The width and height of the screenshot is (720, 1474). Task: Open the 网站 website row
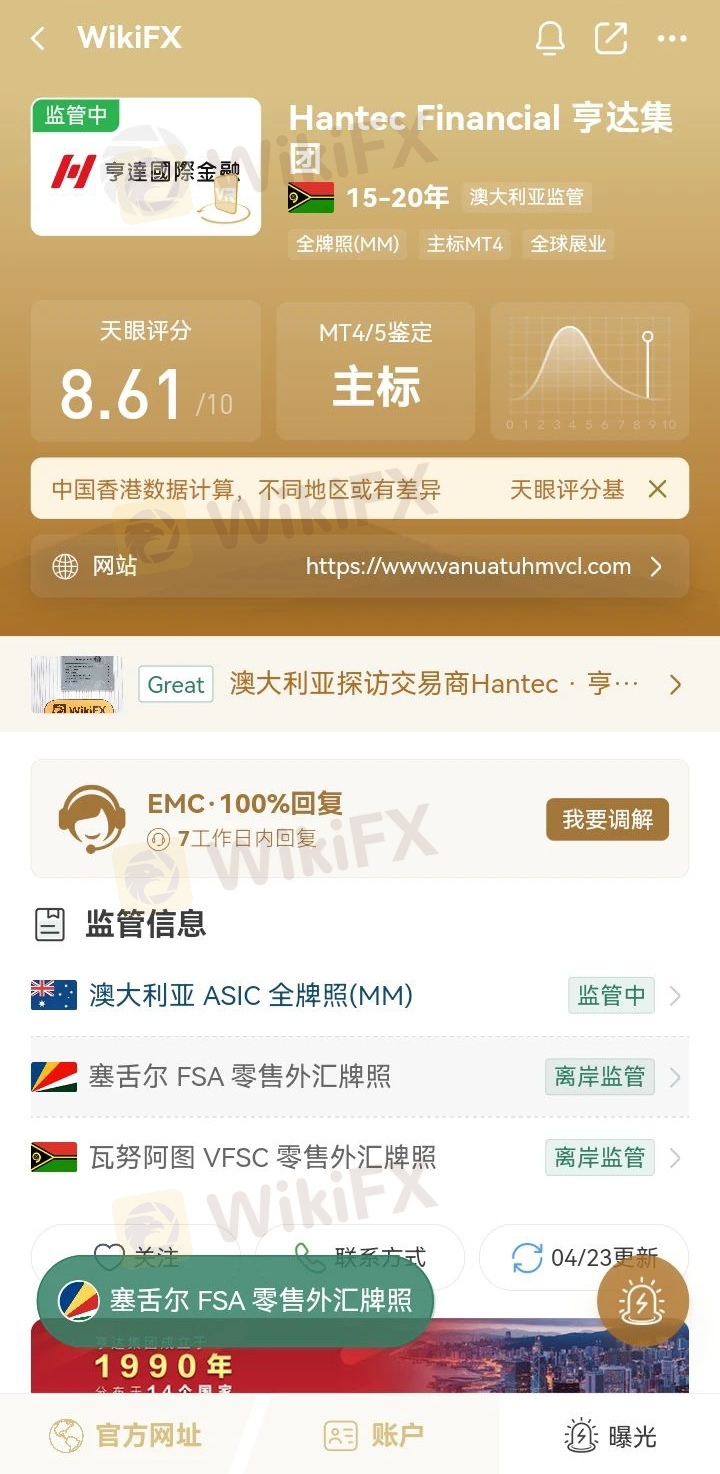coord(360,566)
